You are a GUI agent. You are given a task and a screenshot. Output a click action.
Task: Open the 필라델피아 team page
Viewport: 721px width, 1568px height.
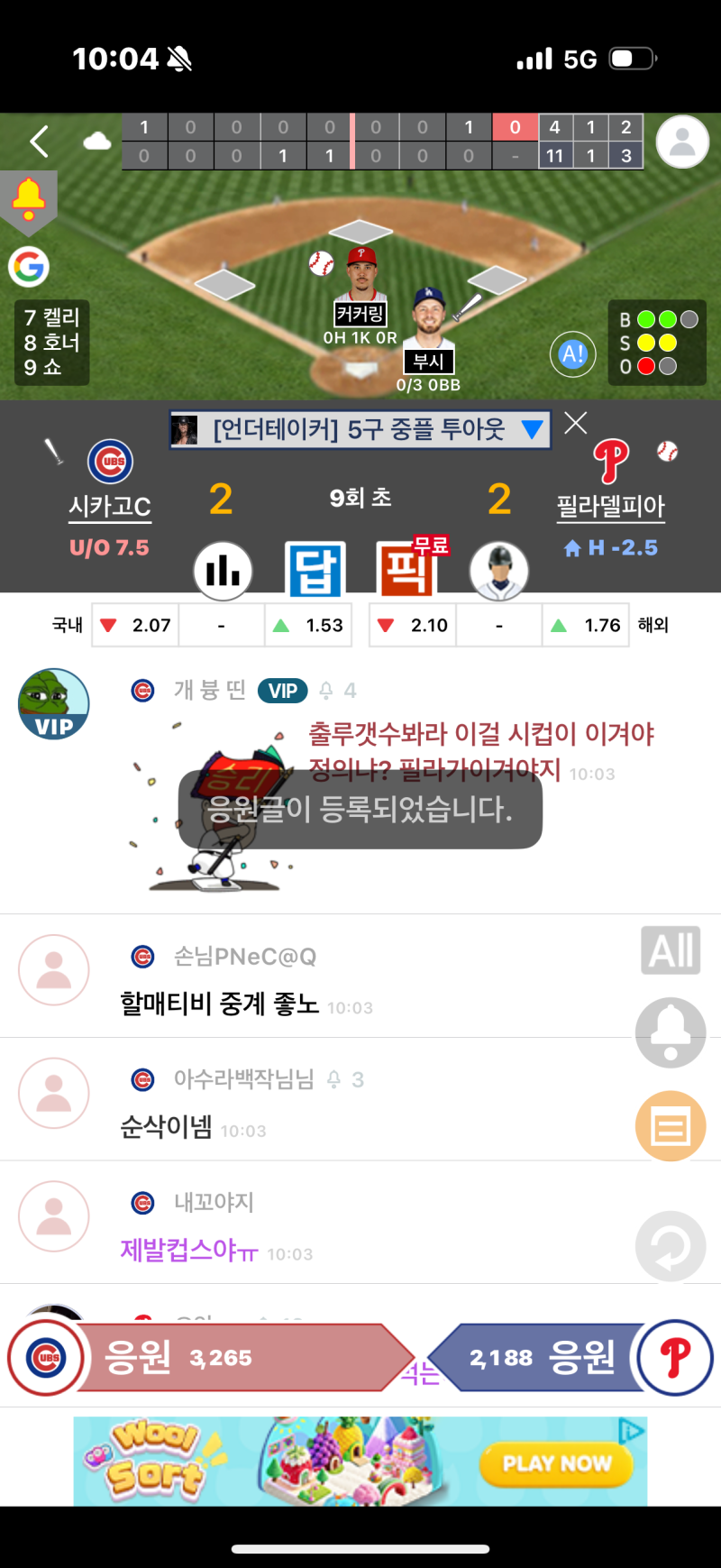tap(610, 506)
